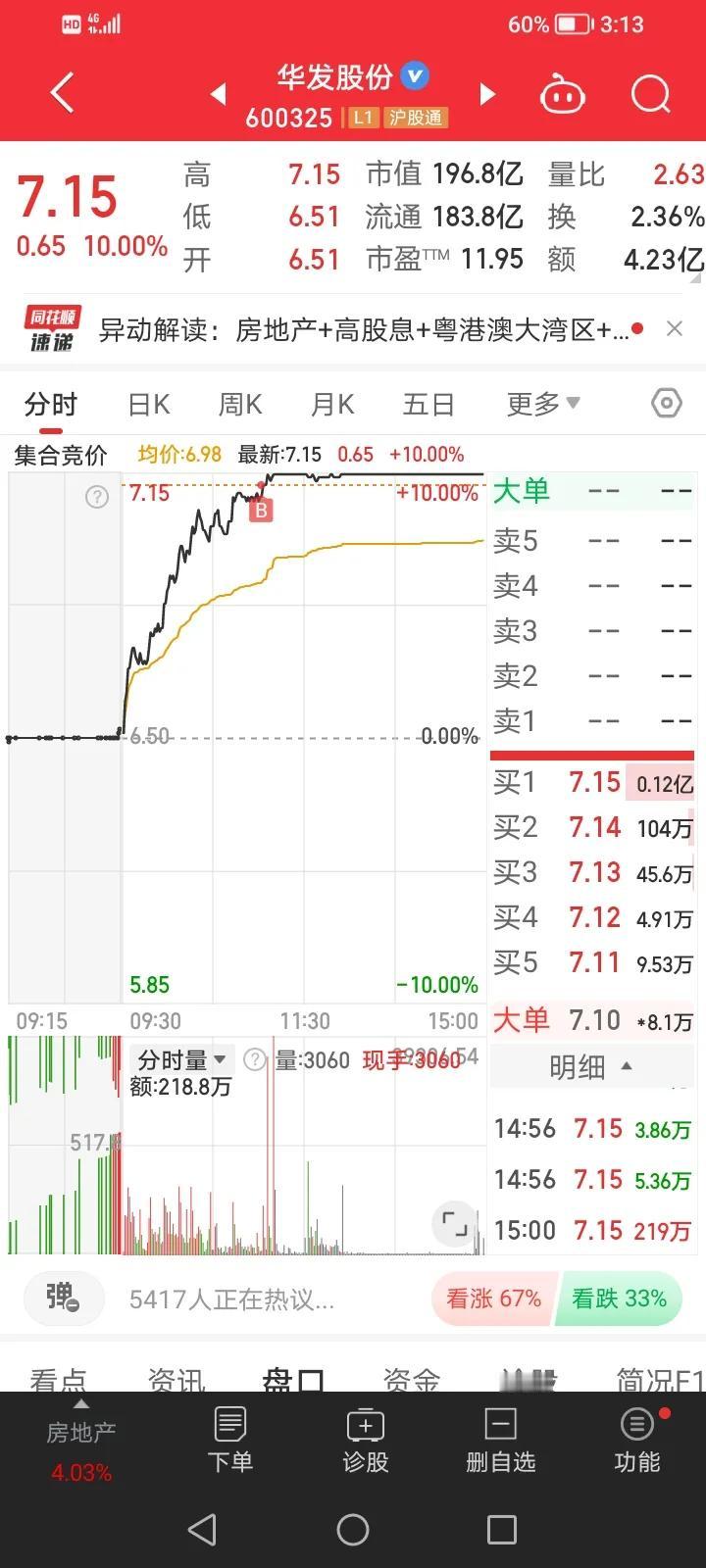Screen dimensions: 706x1568
Task: Expand the 更多 chart options dropdown
Action: 543,404
